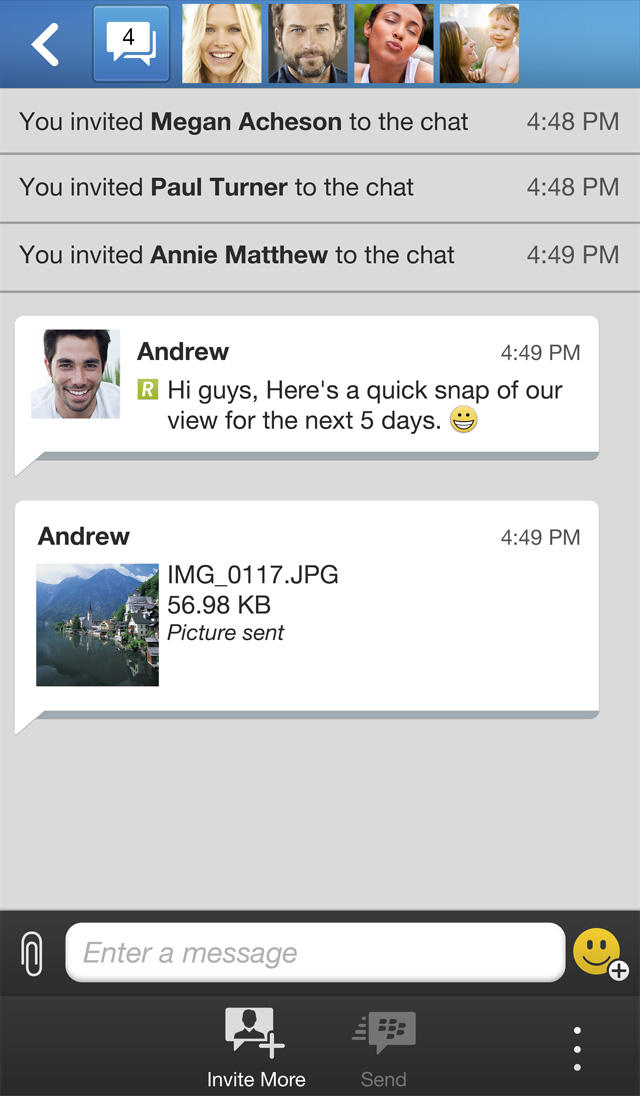Attach a file with the paperclip
640x1096 pixels.
(x=33, y=953)
